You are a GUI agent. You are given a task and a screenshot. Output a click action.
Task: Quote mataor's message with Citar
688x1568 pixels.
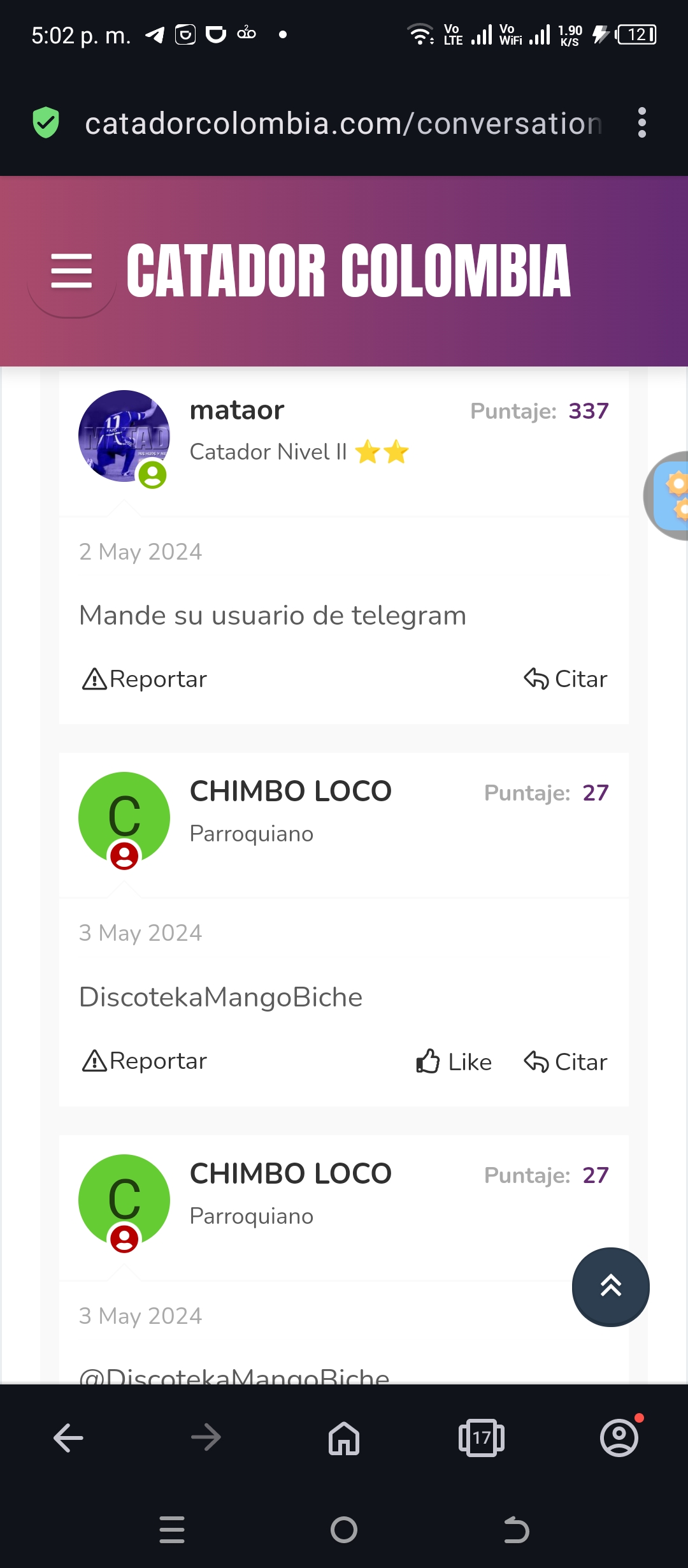tap(566, 679)
